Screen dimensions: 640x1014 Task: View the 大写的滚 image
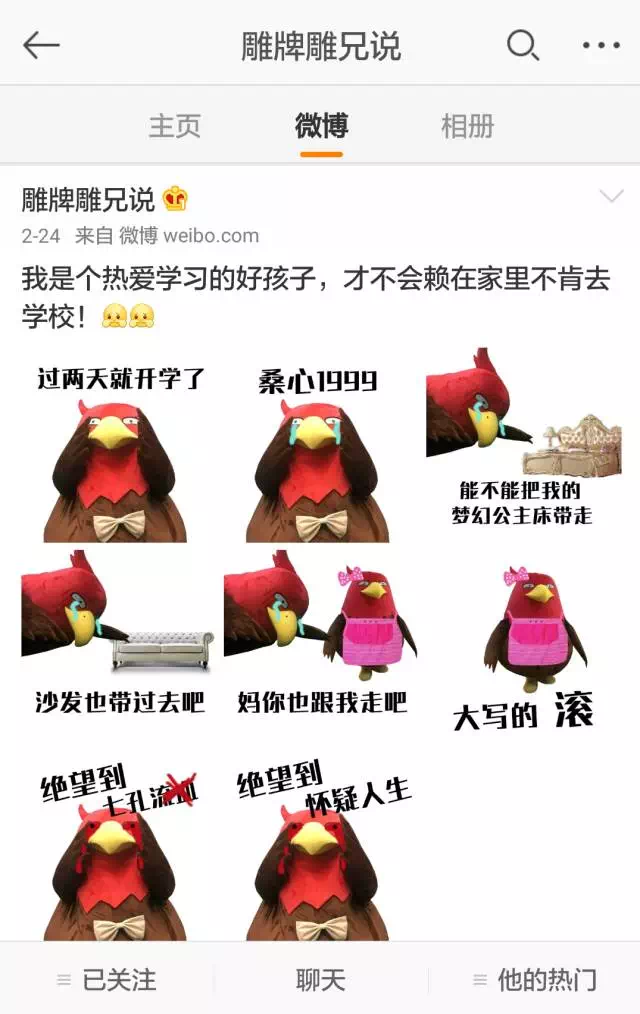point(522,647)
